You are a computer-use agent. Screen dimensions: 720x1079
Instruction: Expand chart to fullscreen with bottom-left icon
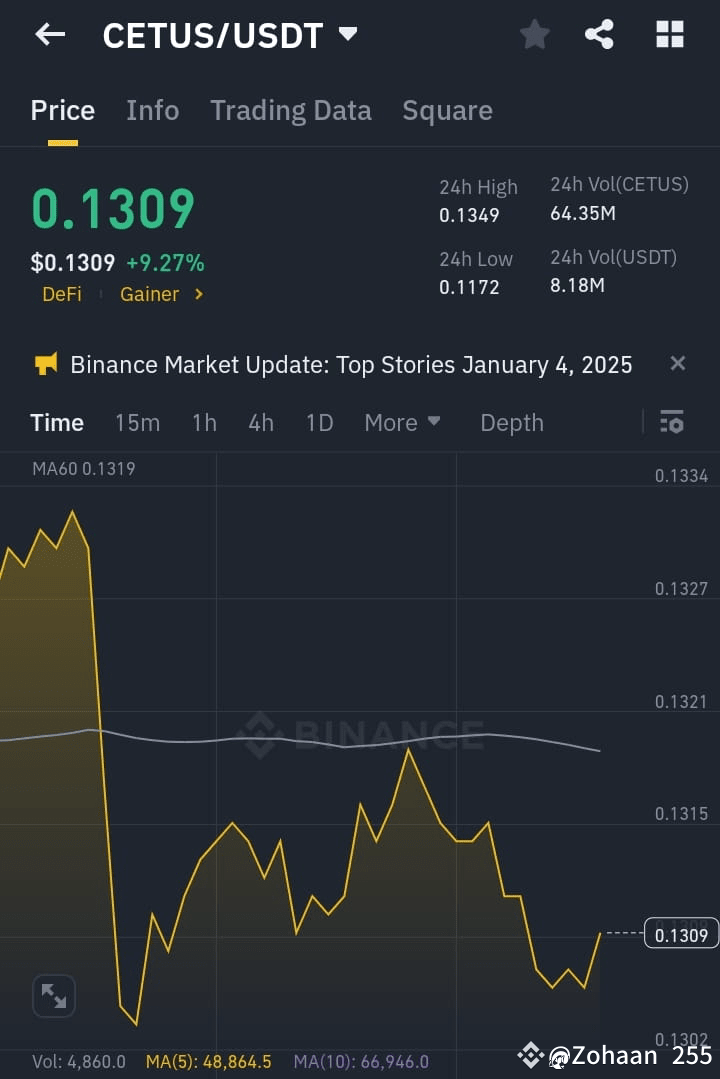pos(53,996)
